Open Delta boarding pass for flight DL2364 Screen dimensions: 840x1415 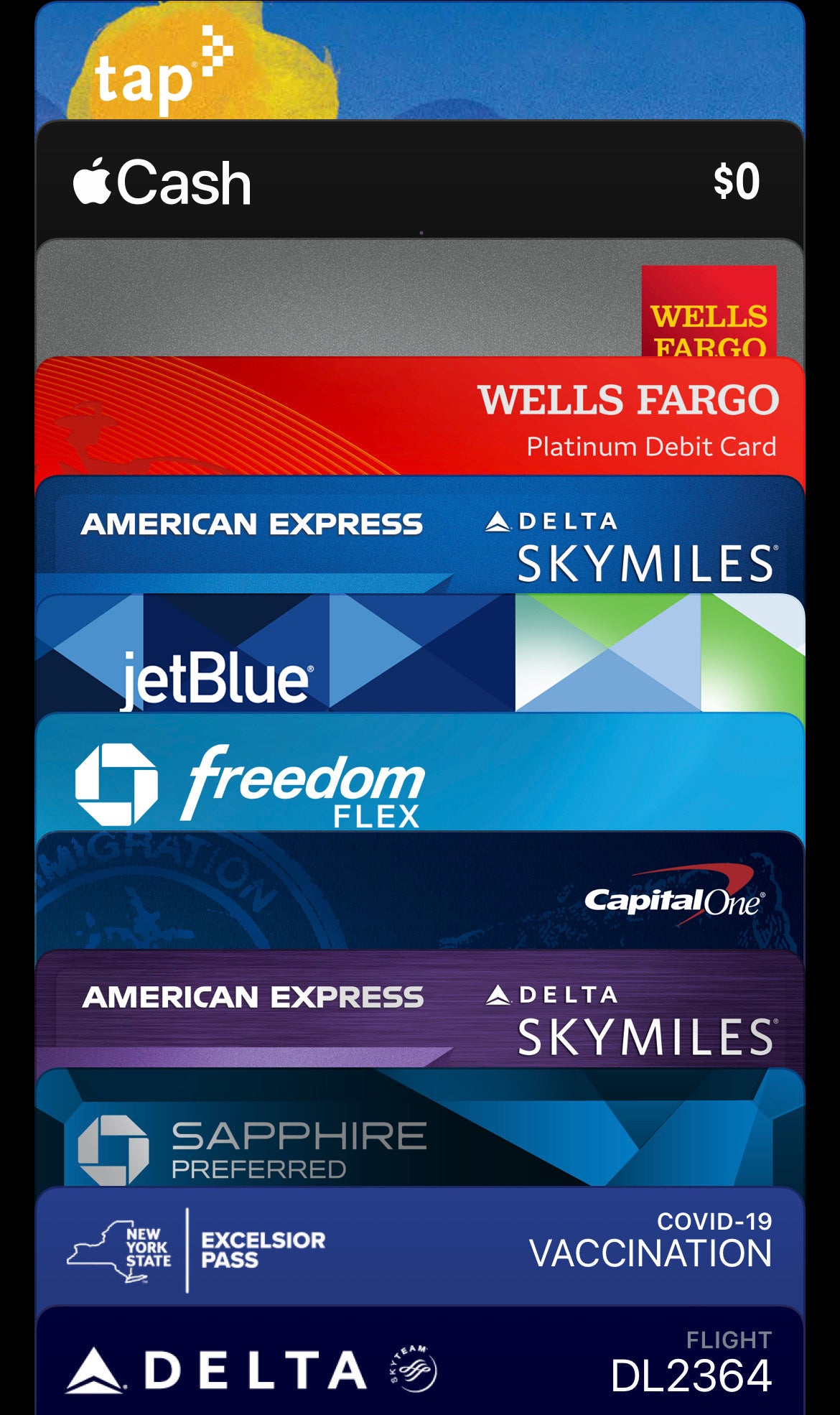coord(420,1365)
